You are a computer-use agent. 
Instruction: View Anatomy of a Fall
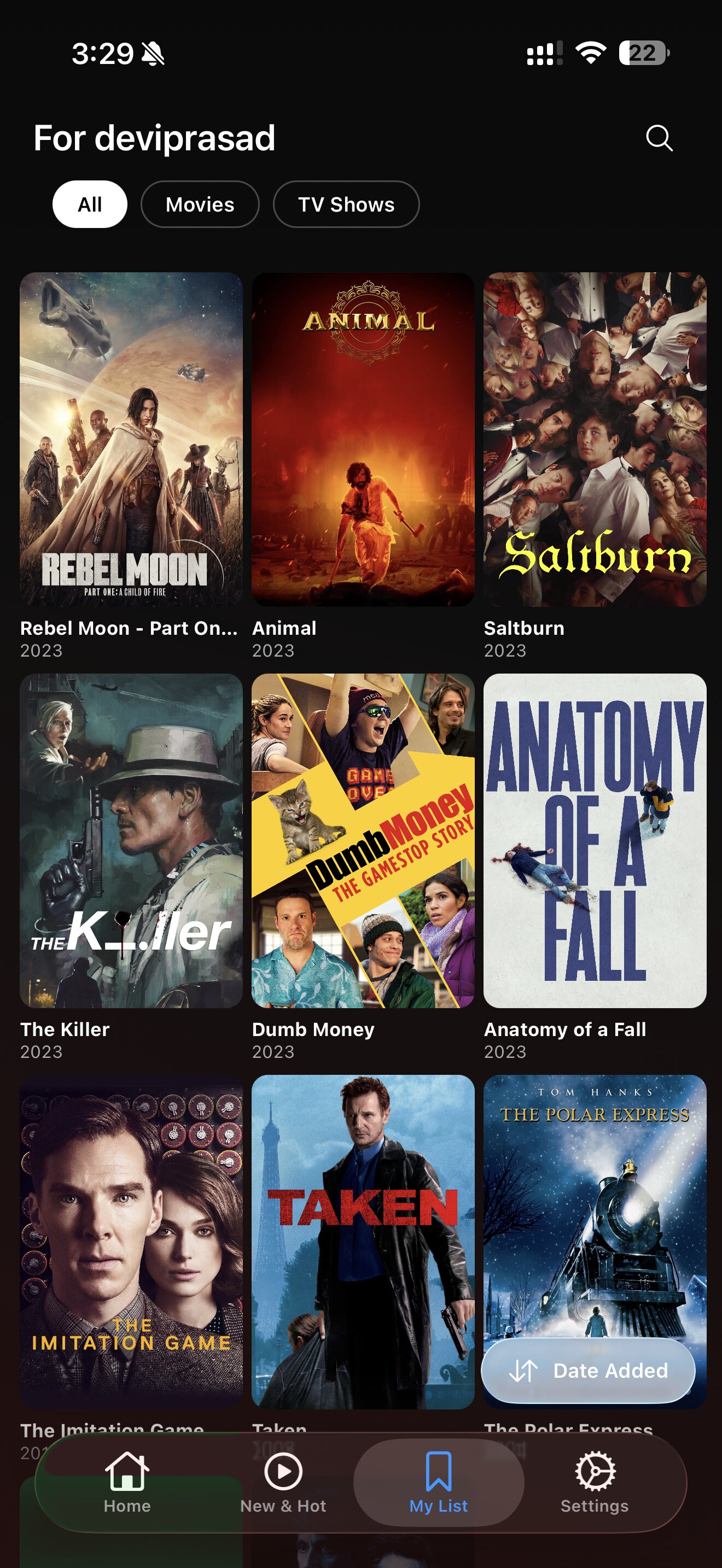(594, 840)
